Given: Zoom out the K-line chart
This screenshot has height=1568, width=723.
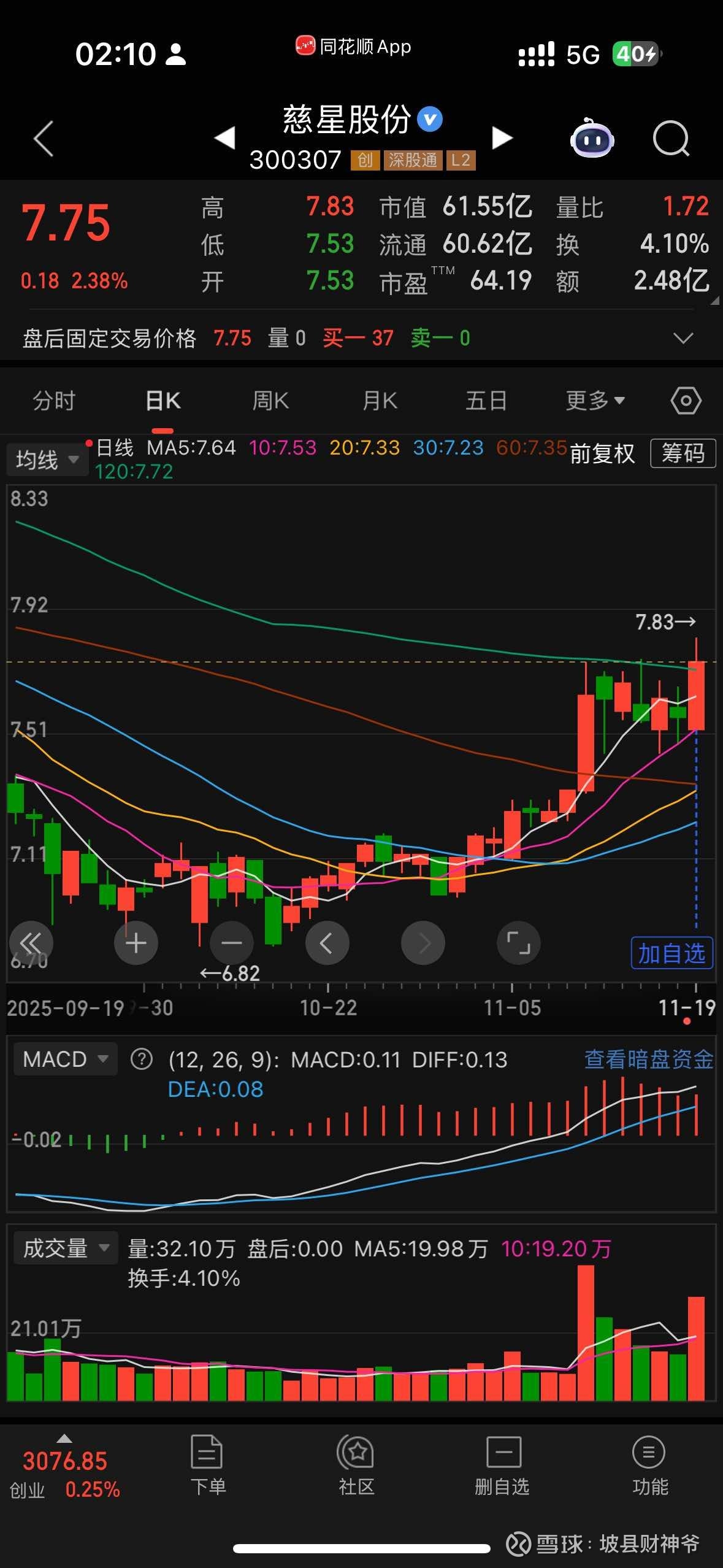Looking at the screenshot, I should click(232, 943).
